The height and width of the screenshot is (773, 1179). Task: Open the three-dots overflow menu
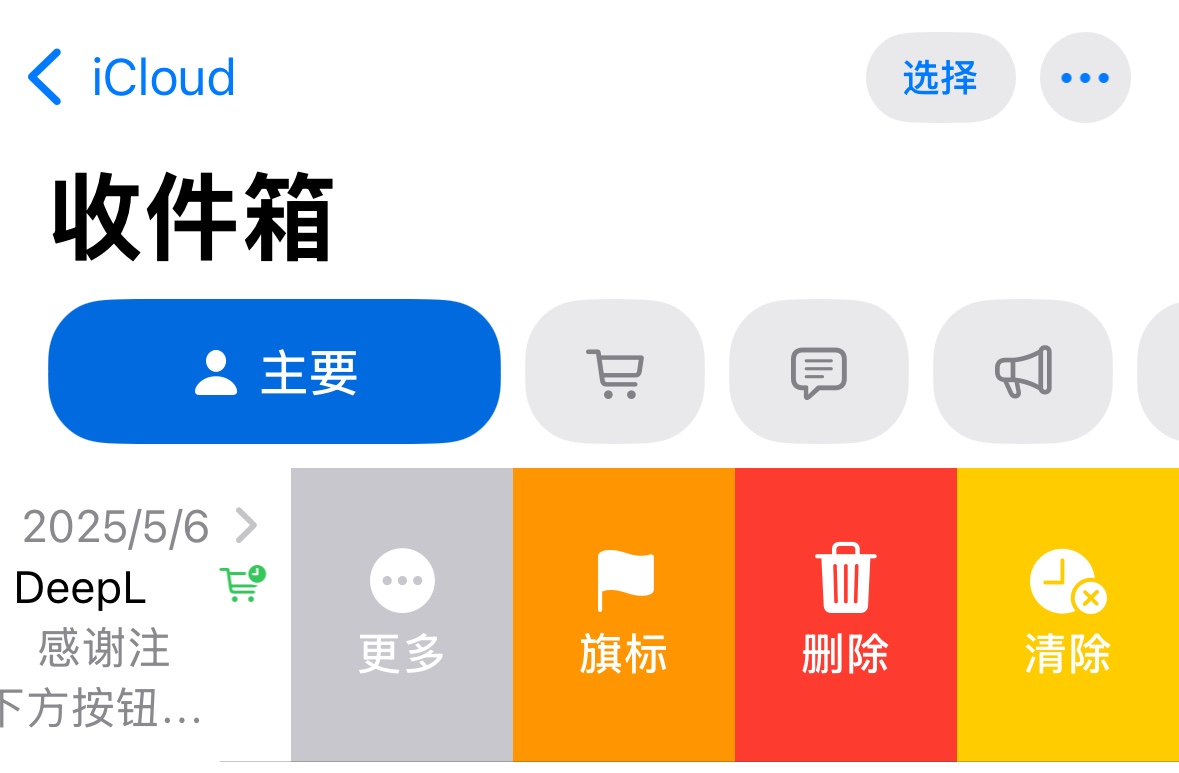(x=1085, y=78)
